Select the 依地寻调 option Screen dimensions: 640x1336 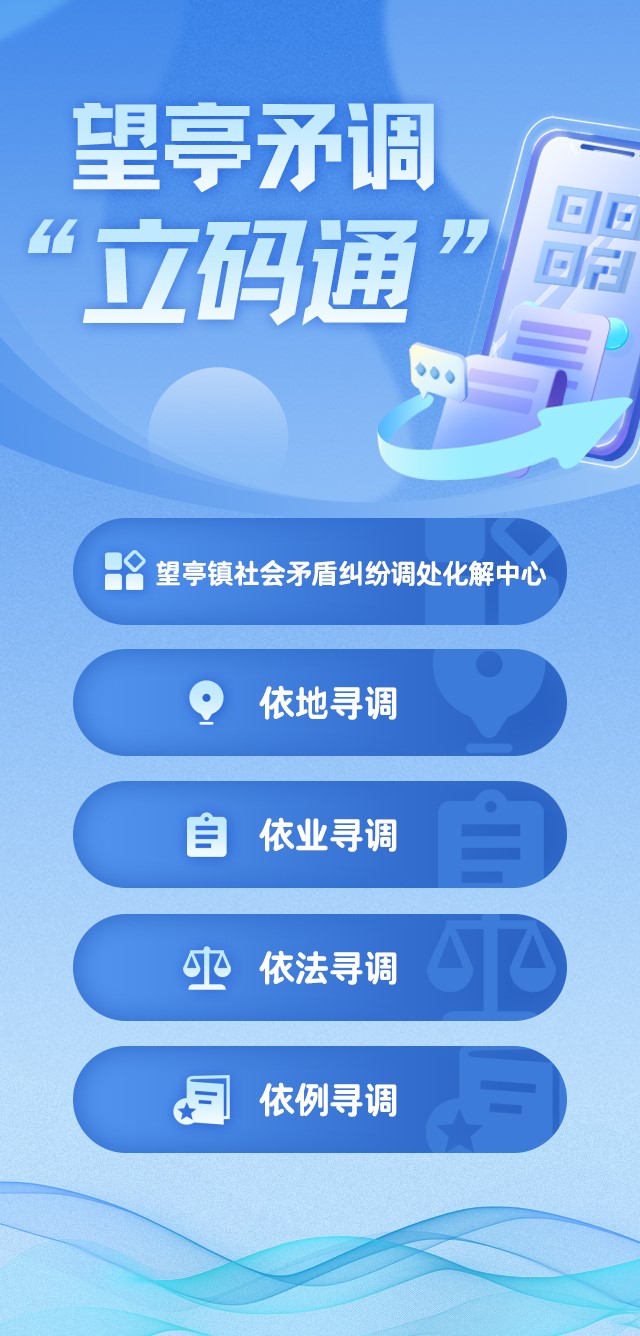click(x=320, y=702)
